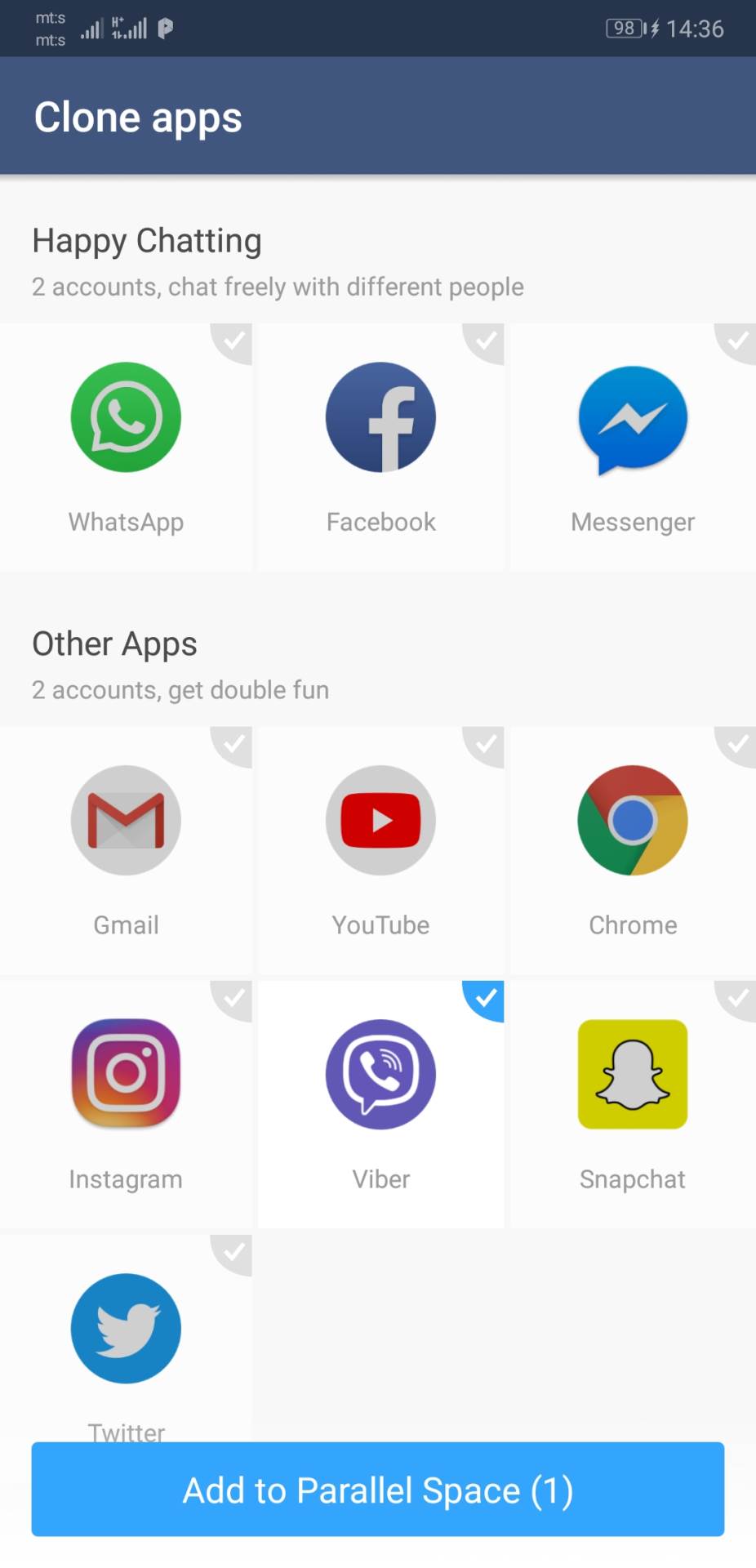Viewport: 756px width, 1568px height.
Task: Select the Gmail icon
Action: [x=126, y=820]
